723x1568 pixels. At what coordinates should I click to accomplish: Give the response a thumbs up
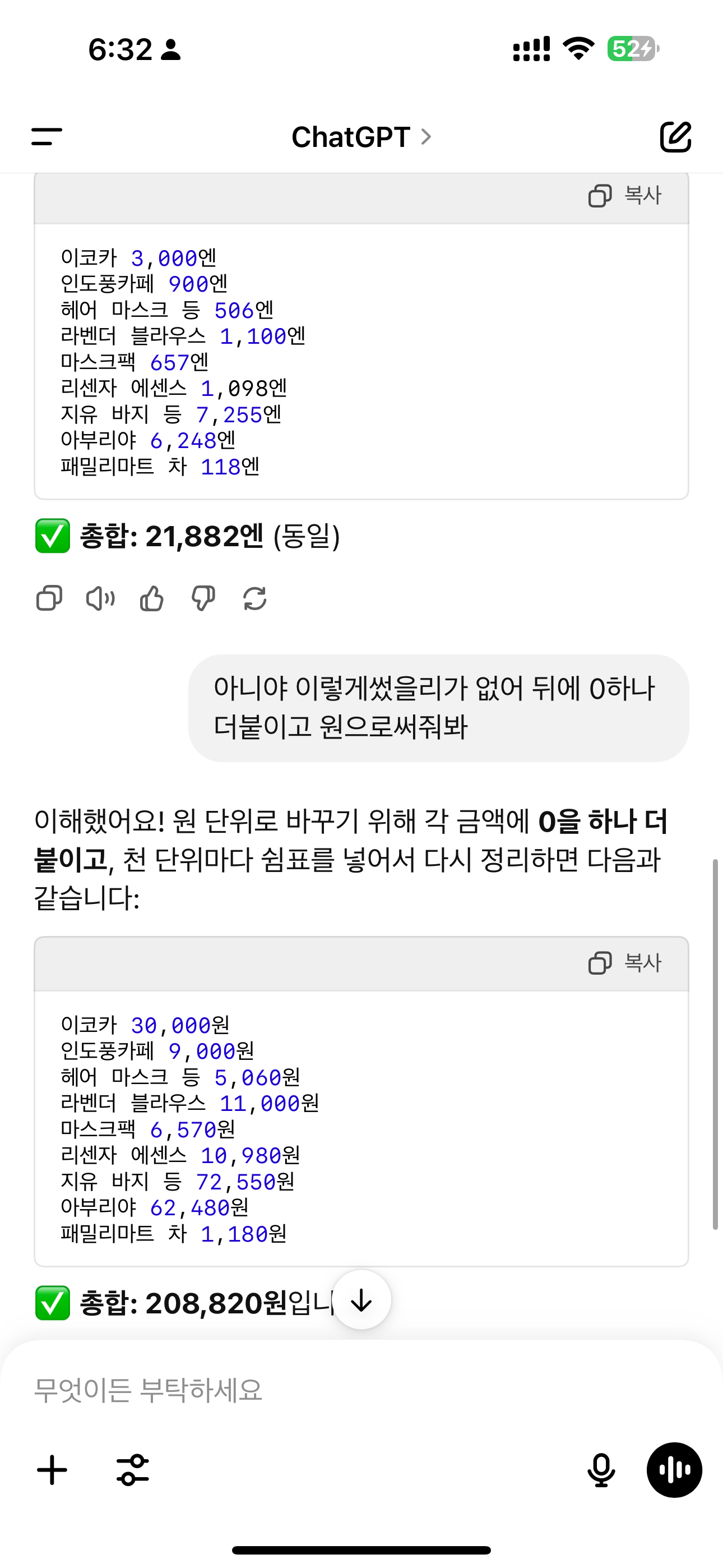[x=151, y=598]
